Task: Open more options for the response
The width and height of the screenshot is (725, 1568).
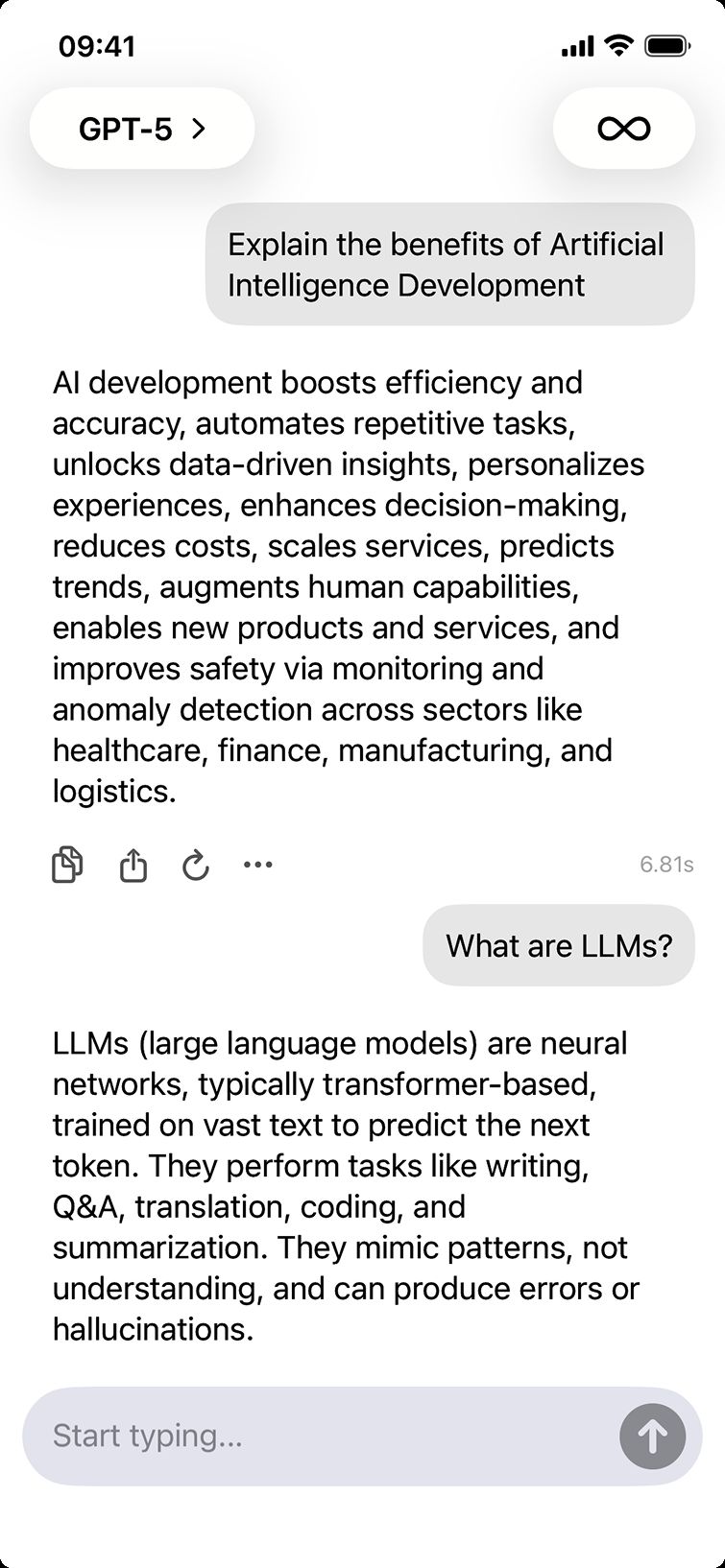Action: tap(258, 865)
